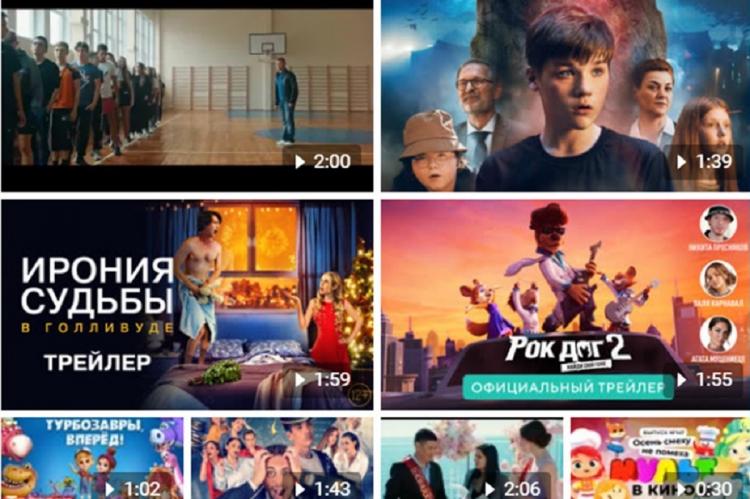Screen dimensions: 750x499
Task: Play the 2:00 gym hall video
Action: (187, 96)
